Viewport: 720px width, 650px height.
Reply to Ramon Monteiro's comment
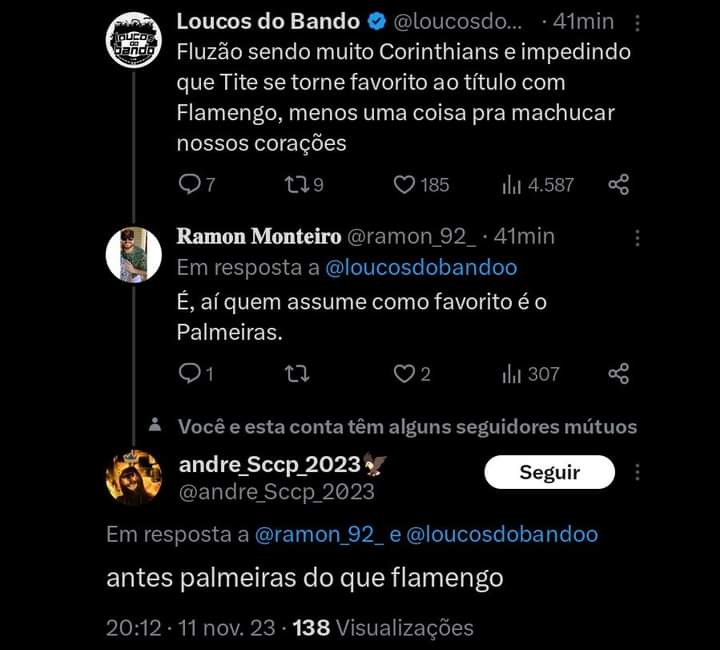click(x=189, y=374)
